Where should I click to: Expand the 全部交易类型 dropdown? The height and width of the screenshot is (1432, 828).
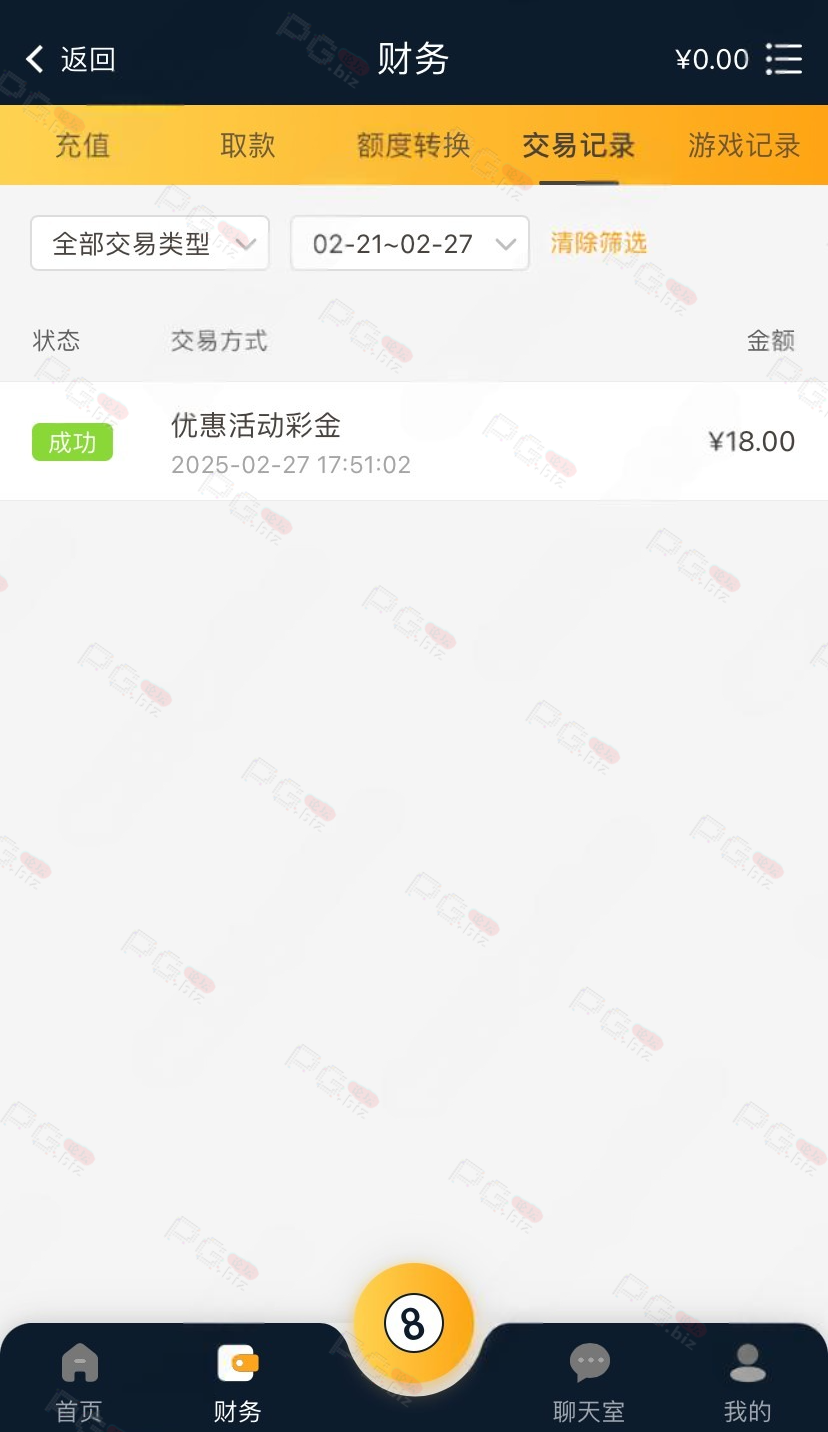[x=150, y=243]
